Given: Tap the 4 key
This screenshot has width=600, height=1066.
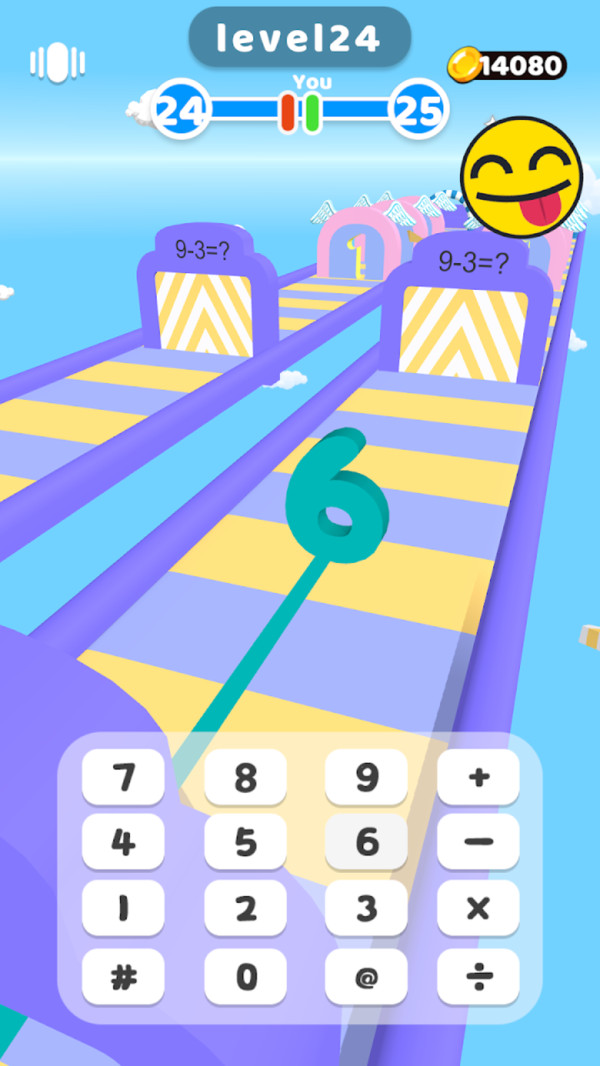Looking at the screenshot, I should [x=123, y=842].
